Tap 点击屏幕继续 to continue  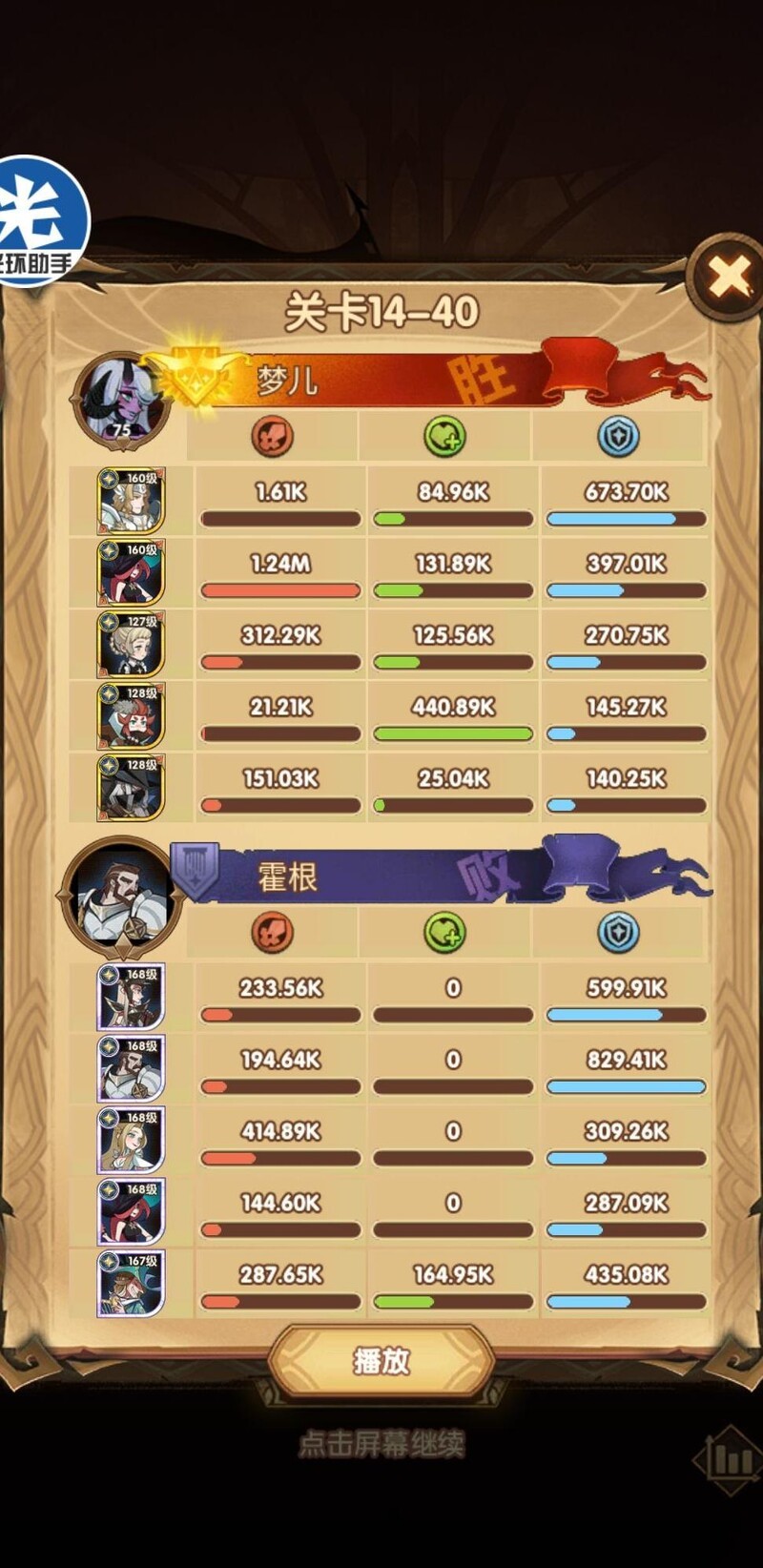point(381,1444)
